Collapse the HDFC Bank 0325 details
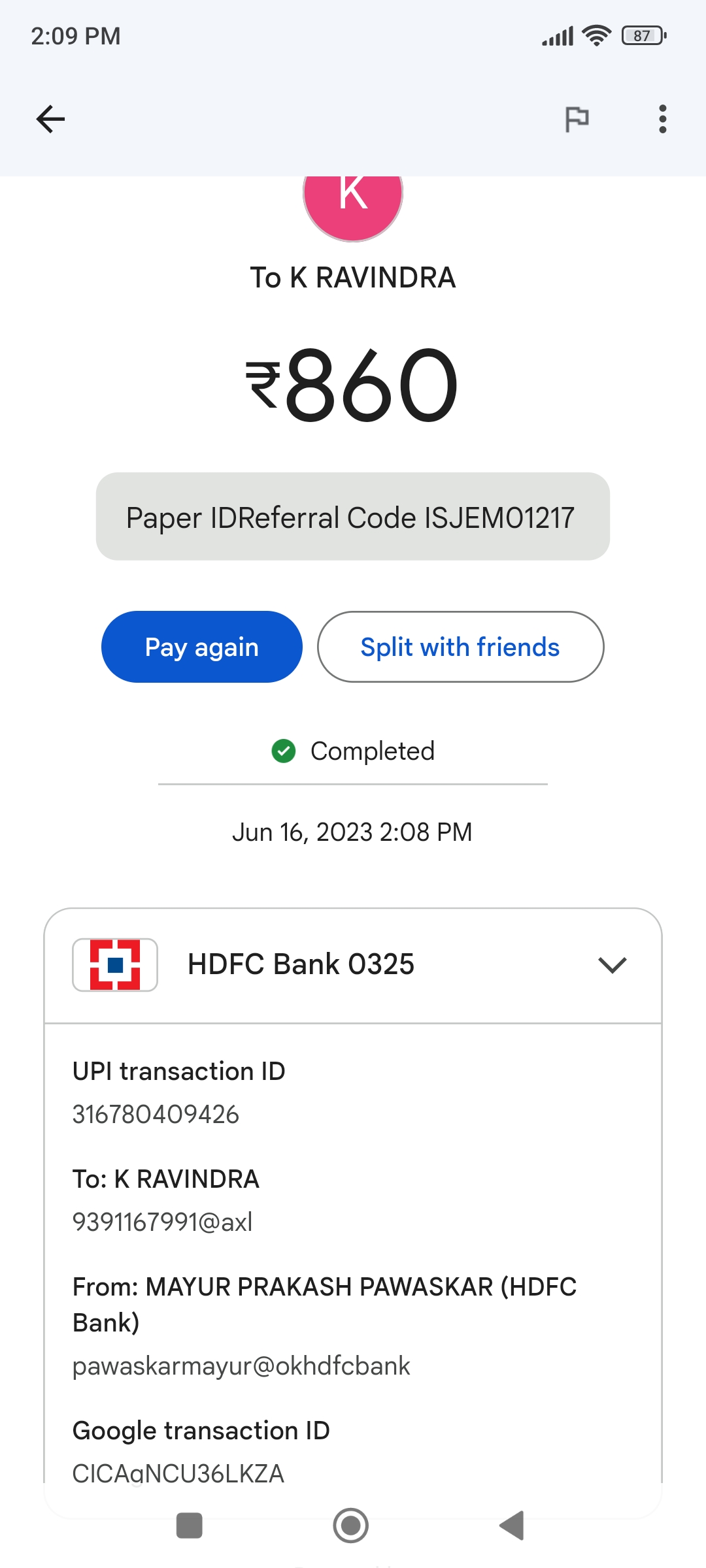 [x=612, y=965]
